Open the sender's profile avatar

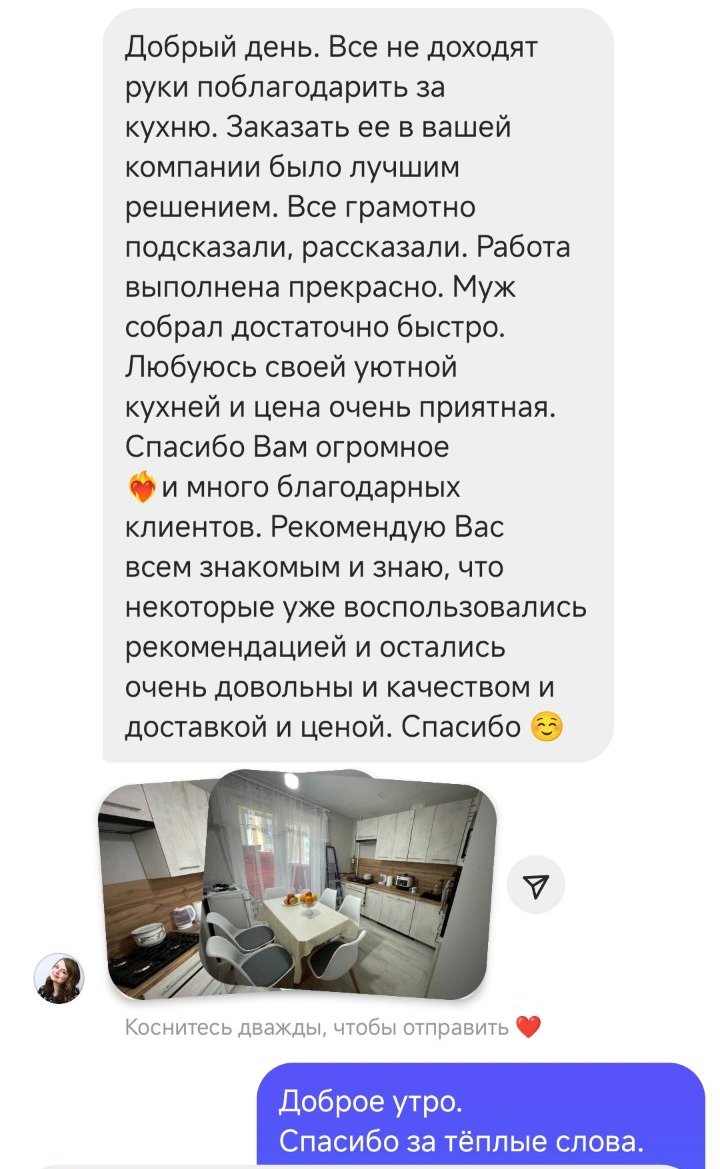[x=59, y=977]
